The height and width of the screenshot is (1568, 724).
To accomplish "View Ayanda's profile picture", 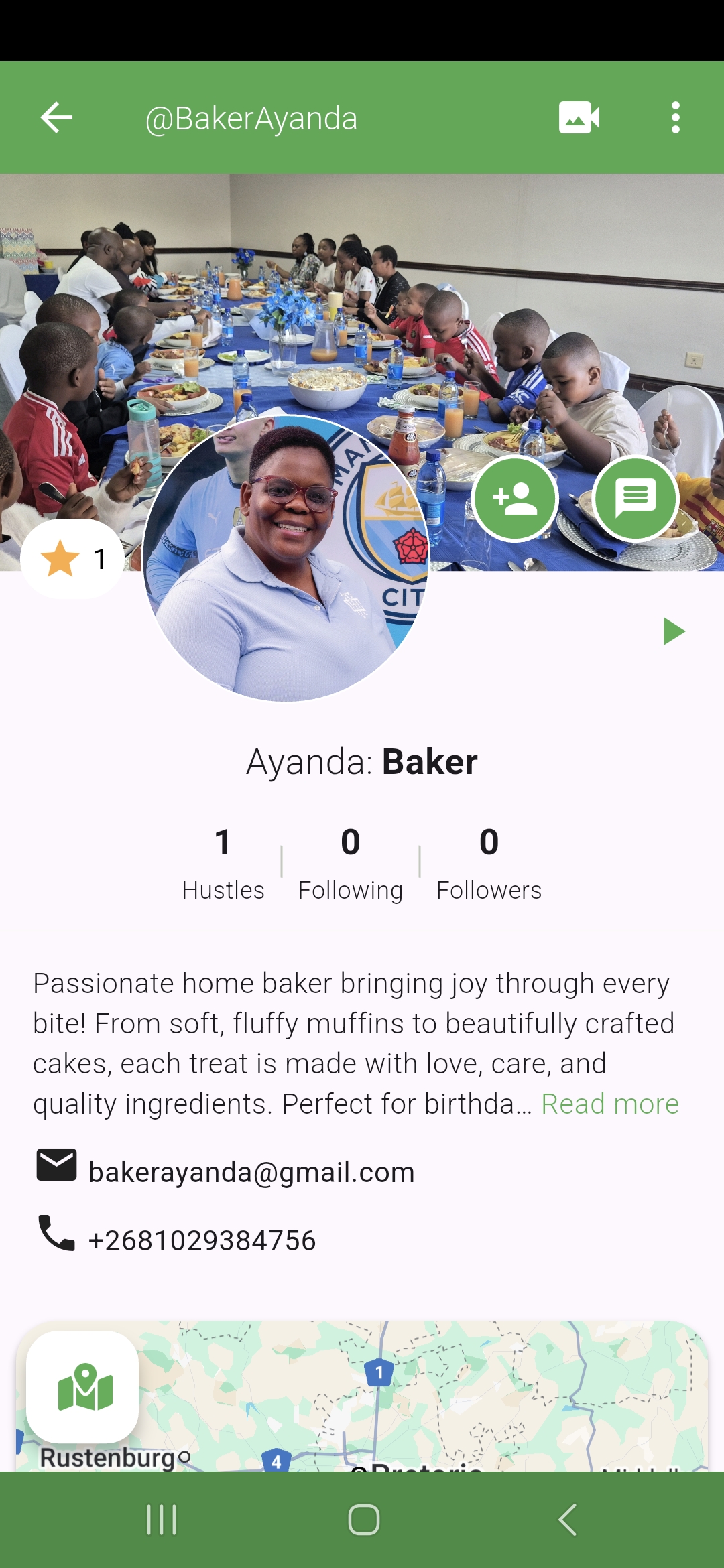I will pos(286,558).
